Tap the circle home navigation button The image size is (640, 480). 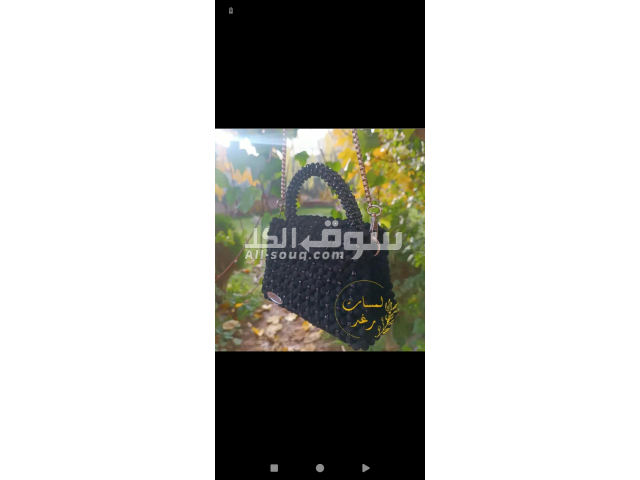[320, 468]
